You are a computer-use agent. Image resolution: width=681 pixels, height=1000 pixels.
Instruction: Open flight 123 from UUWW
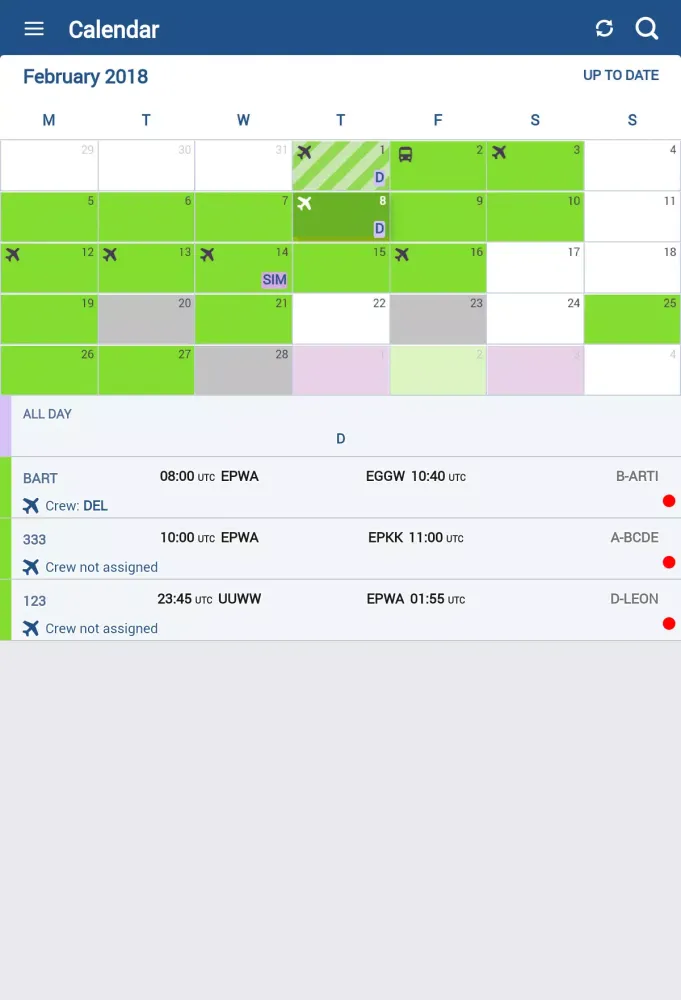pos(340,612)
